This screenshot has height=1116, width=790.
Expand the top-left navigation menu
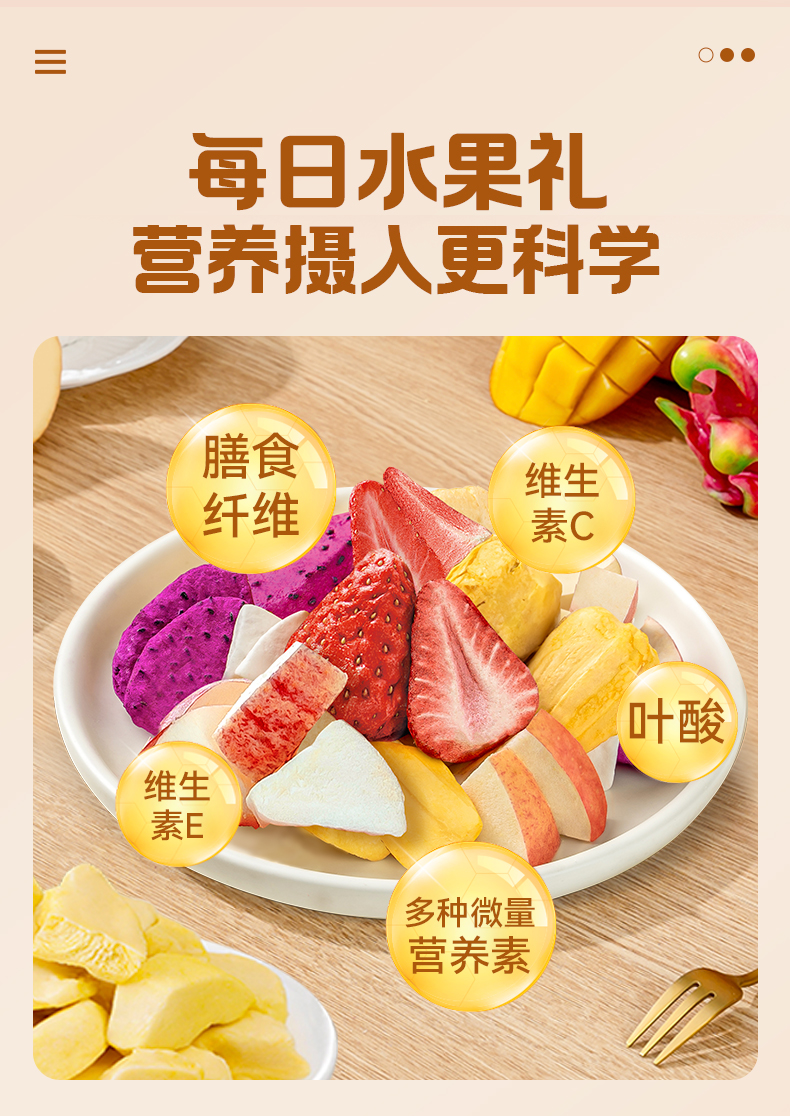52,62
